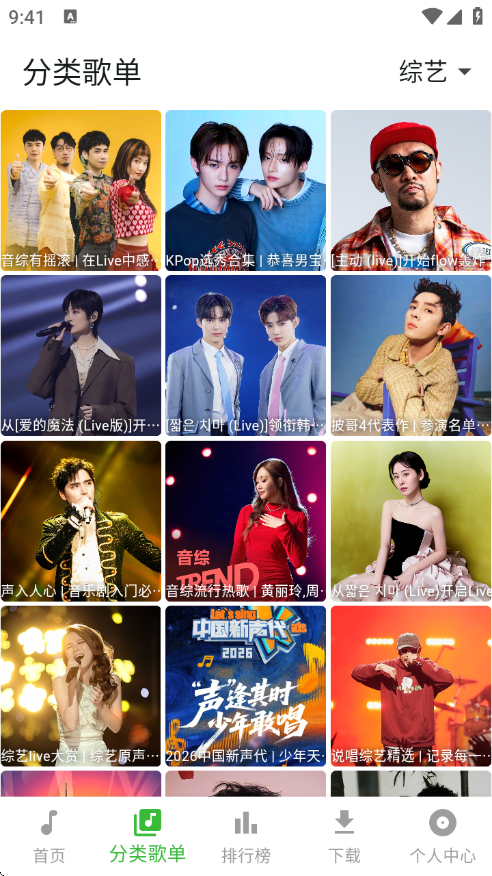Open the 声入人心 musical playlist

pos(81,521)
